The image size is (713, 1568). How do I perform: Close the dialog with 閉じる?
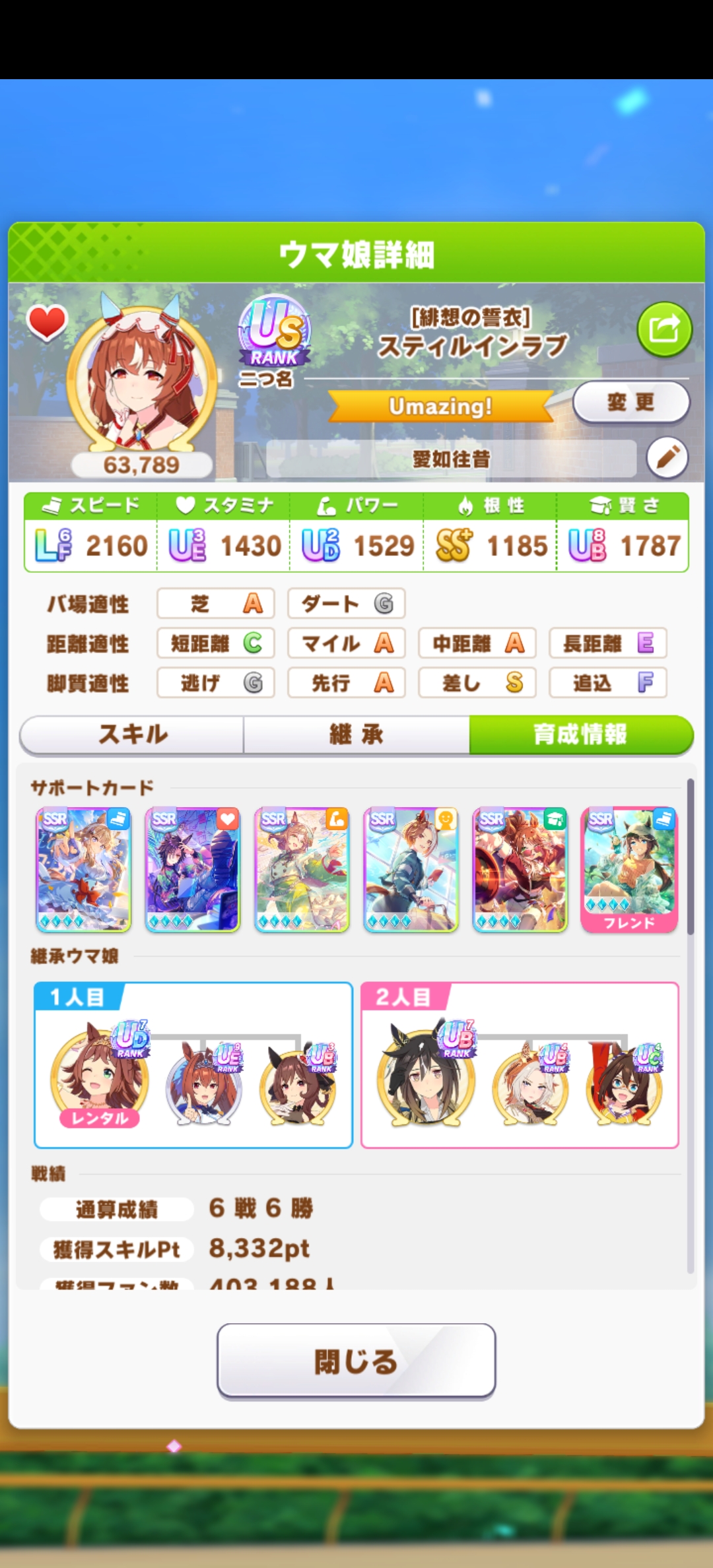356,1361
